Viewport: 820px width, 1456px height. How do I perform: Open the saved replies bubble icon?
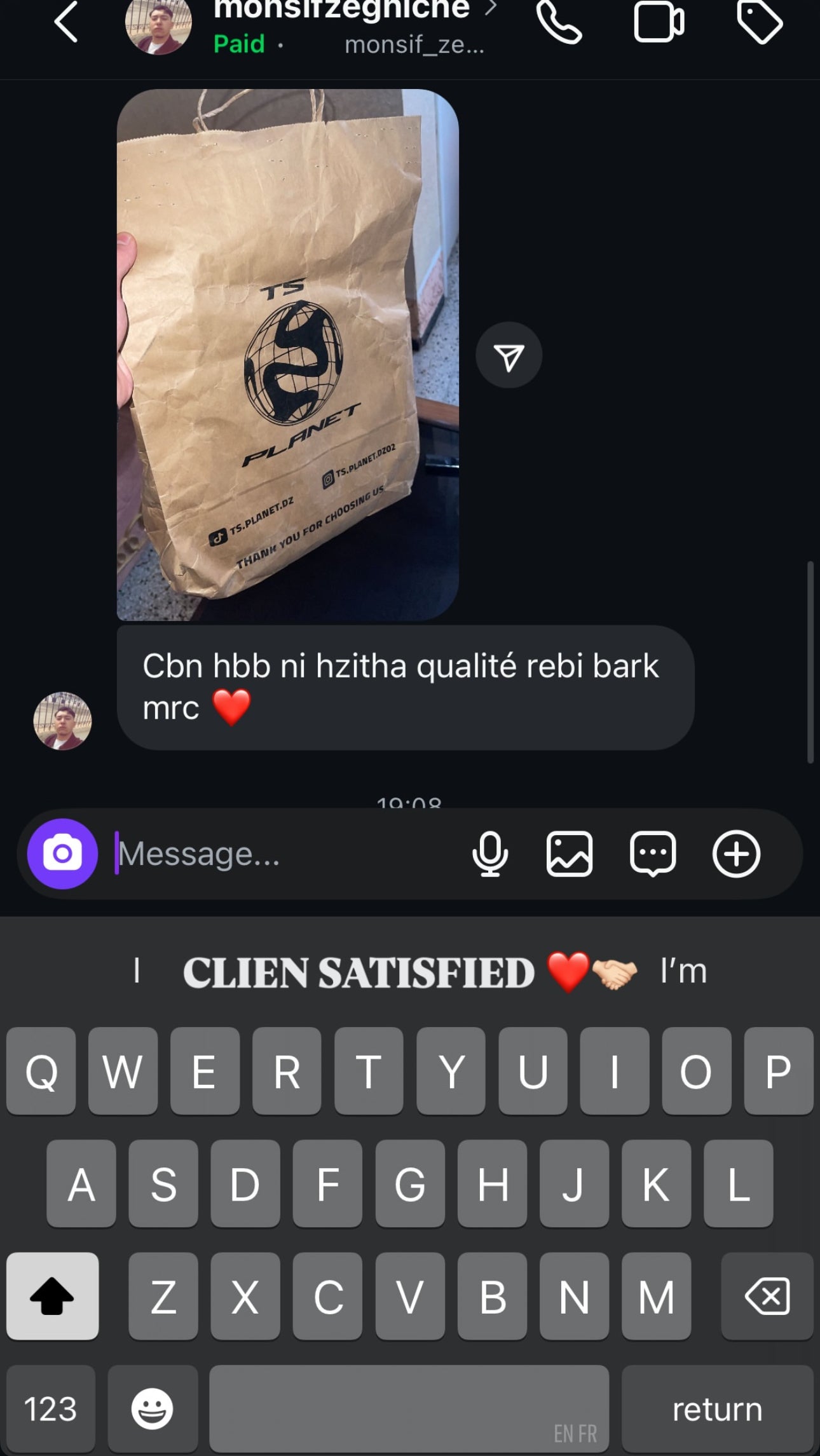(653, 854)
